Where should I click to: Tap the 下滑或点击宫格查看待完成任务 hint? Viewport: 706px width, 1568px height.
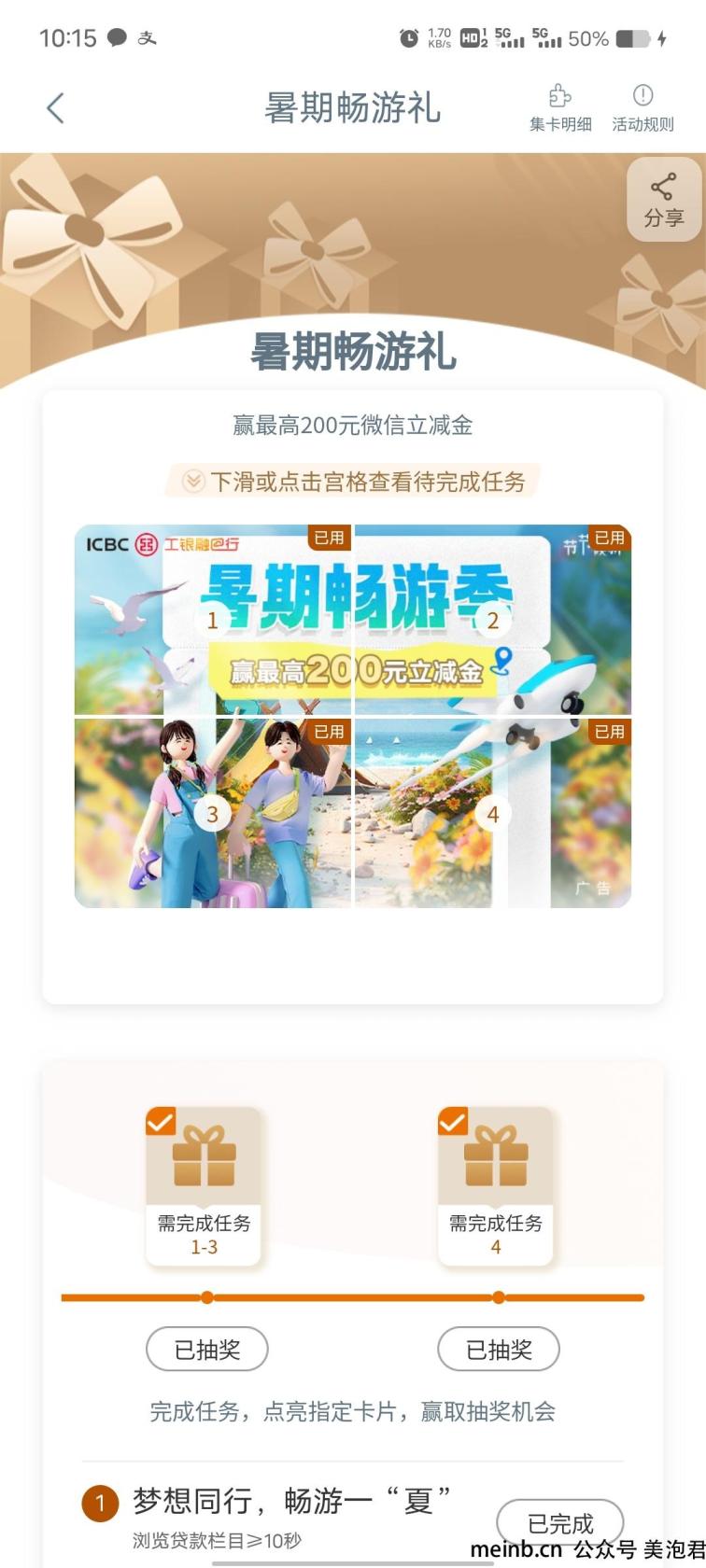tap(353, 482)
